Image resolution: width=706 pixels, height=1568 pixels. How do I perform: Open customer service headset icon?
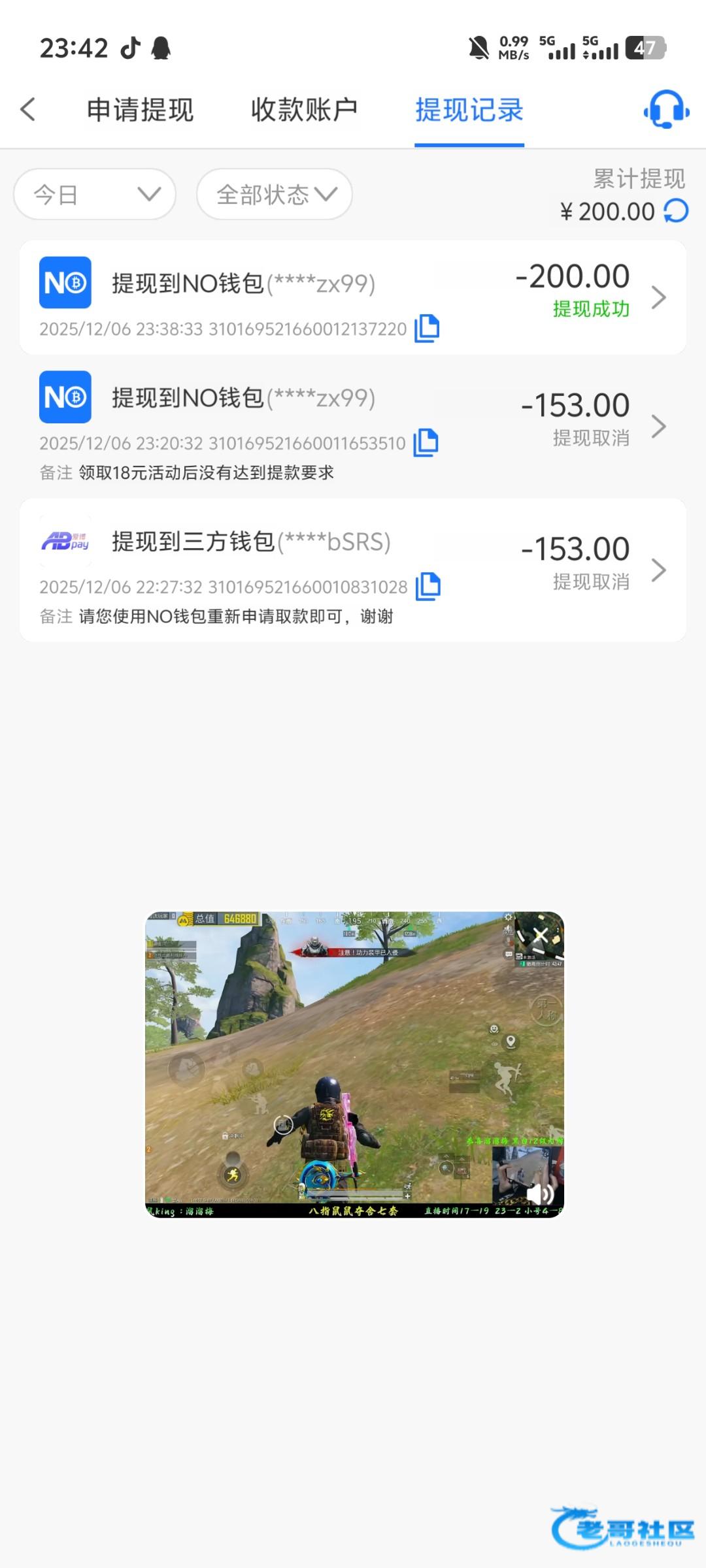(666, 109)
